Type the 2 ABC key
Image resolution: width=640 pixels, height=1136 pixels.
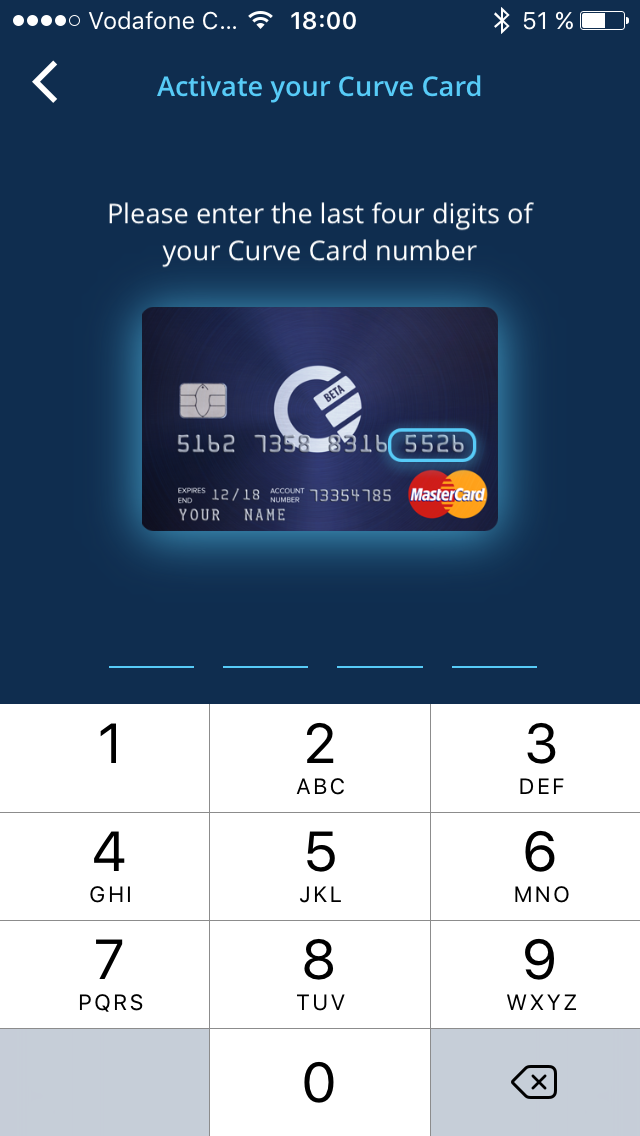pos(320,758)
